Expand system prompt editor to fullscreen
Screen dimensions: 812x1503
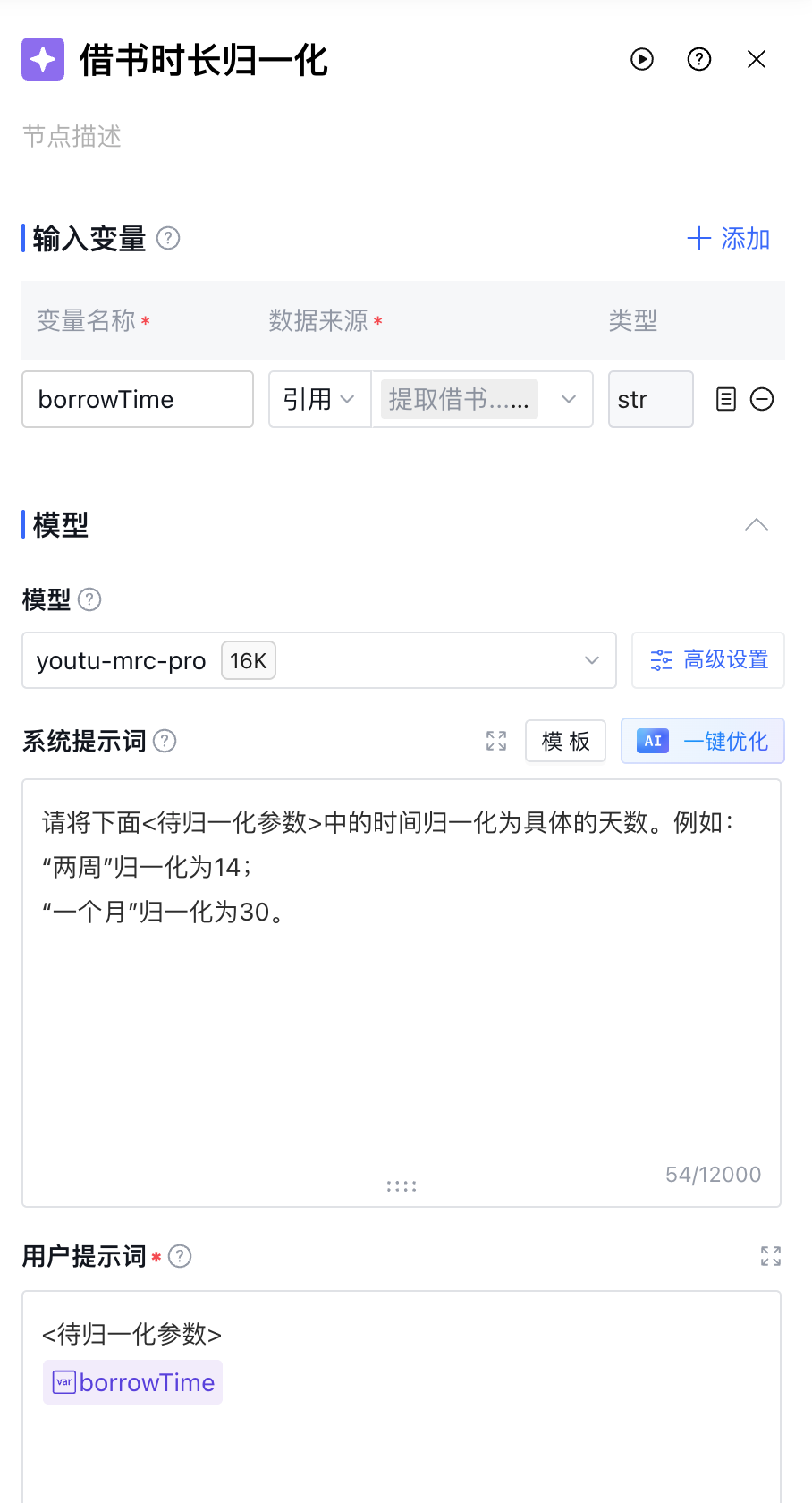point(496,741)
